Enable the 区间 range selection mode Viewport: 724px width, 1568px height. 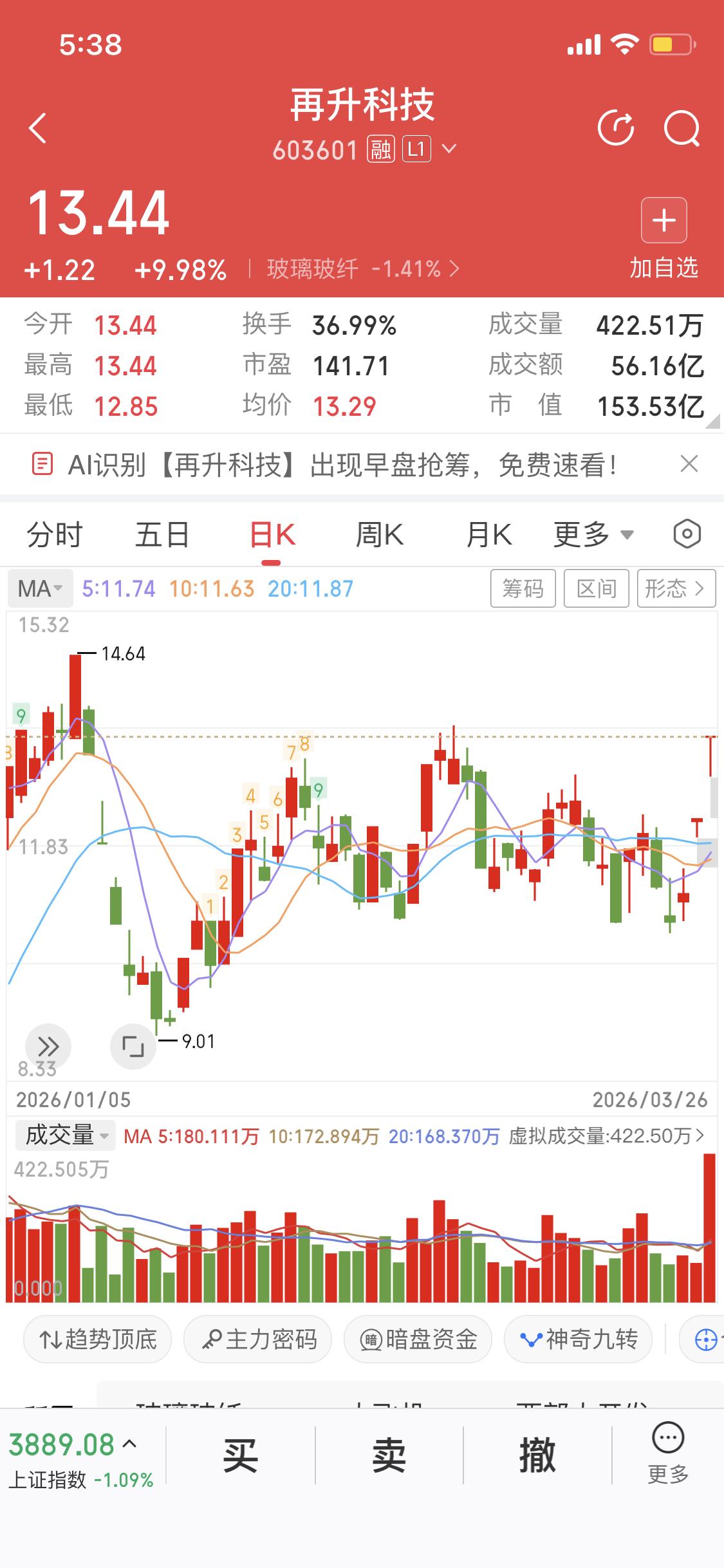595,588
